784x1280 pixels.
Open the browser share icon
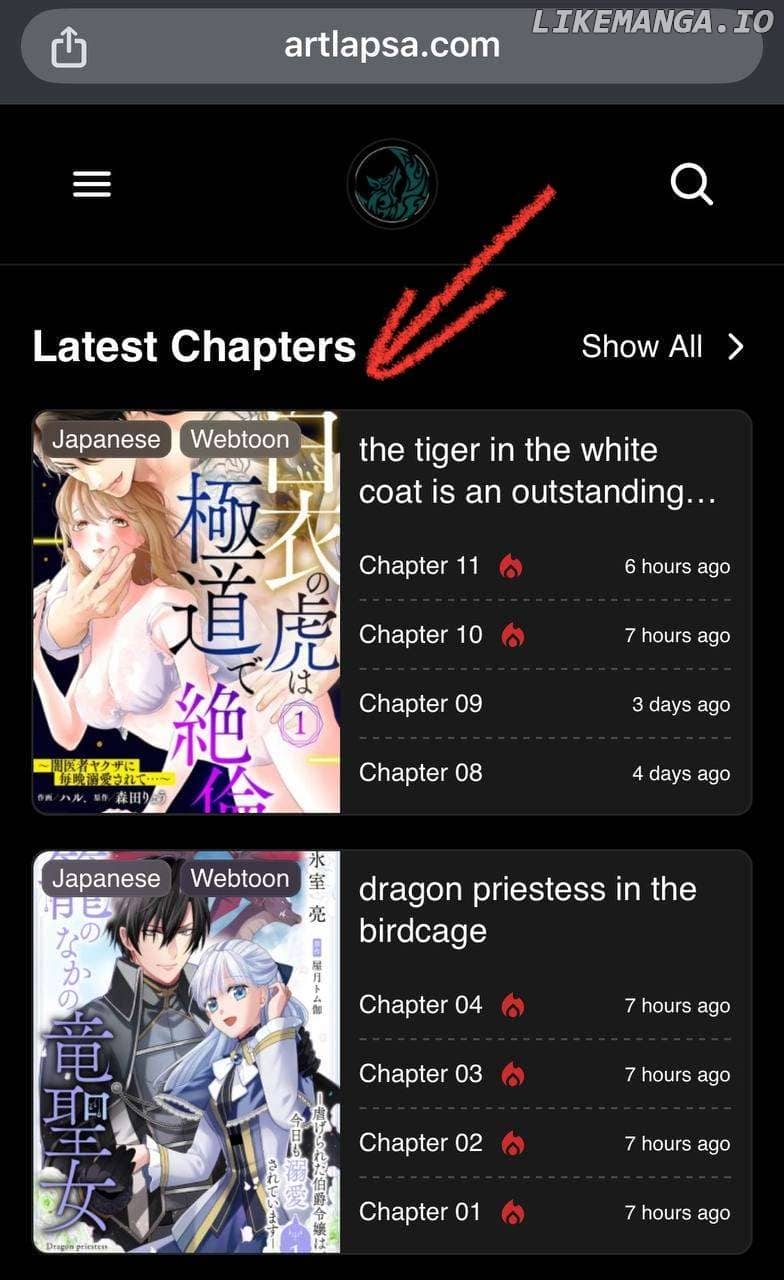coord(69,46)
